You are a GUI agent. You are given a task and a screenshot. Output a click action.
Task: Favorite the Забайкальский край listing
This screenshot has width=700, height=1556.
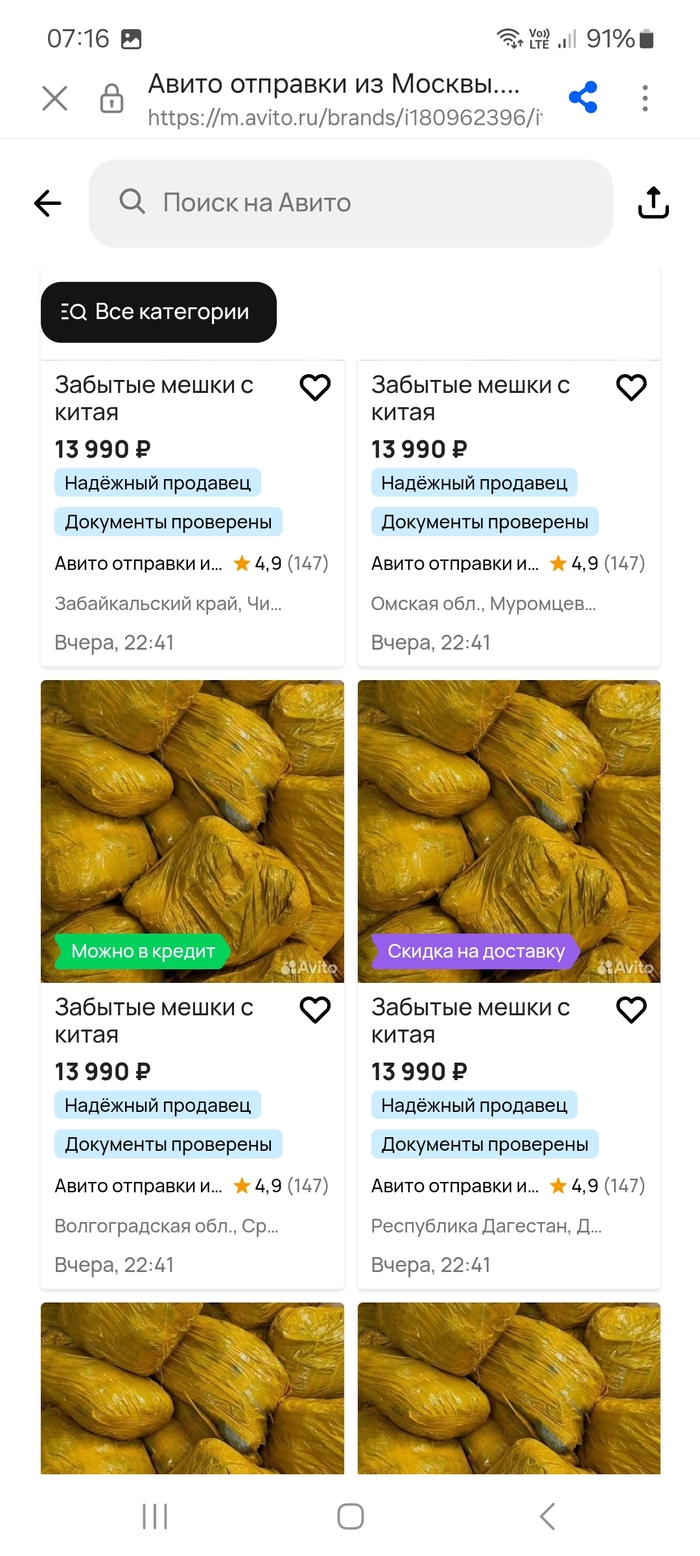pyautogui.click(x=315, y=388)
